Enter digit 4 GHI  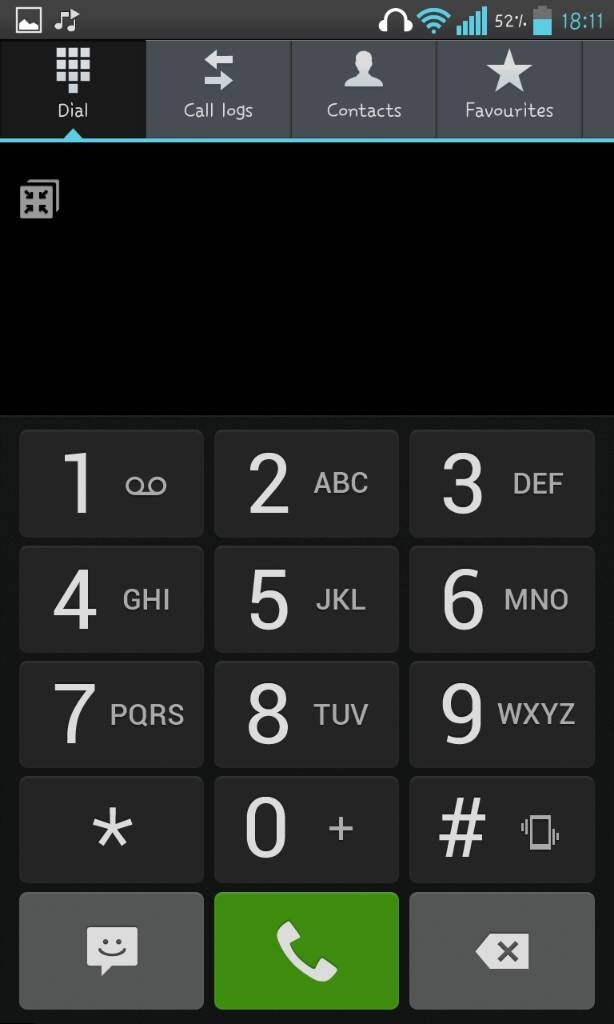[111, 599]
